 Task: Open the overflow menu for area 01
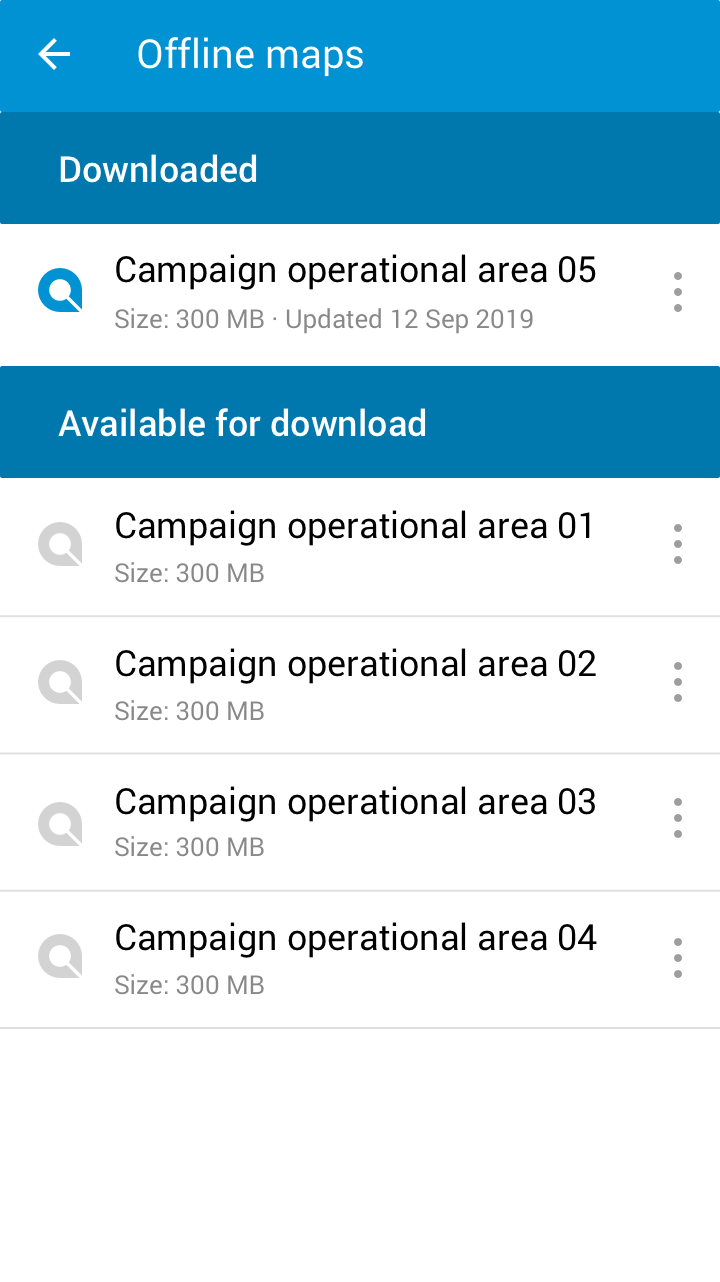(677, 545)
